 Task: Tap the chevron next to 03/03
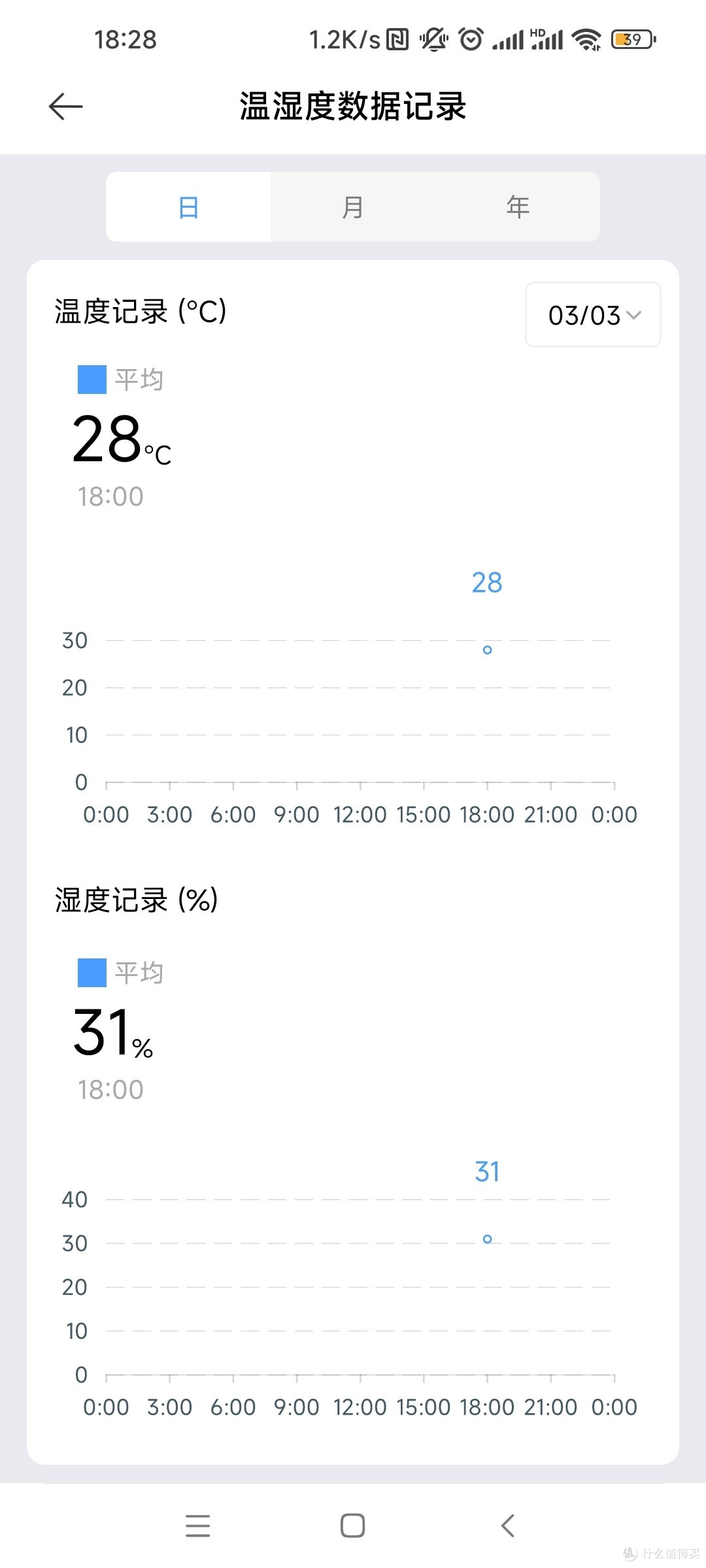pyautogui.click(x=633, y=315)
